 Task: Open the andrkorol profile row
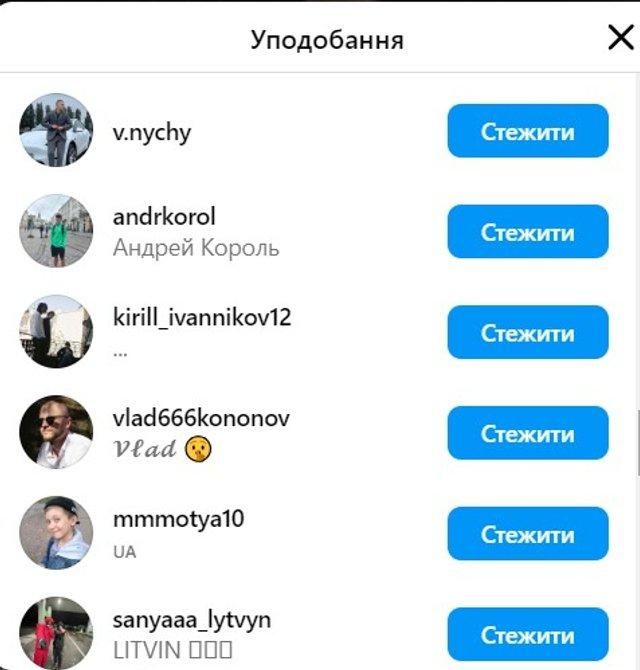coord(165,217)
